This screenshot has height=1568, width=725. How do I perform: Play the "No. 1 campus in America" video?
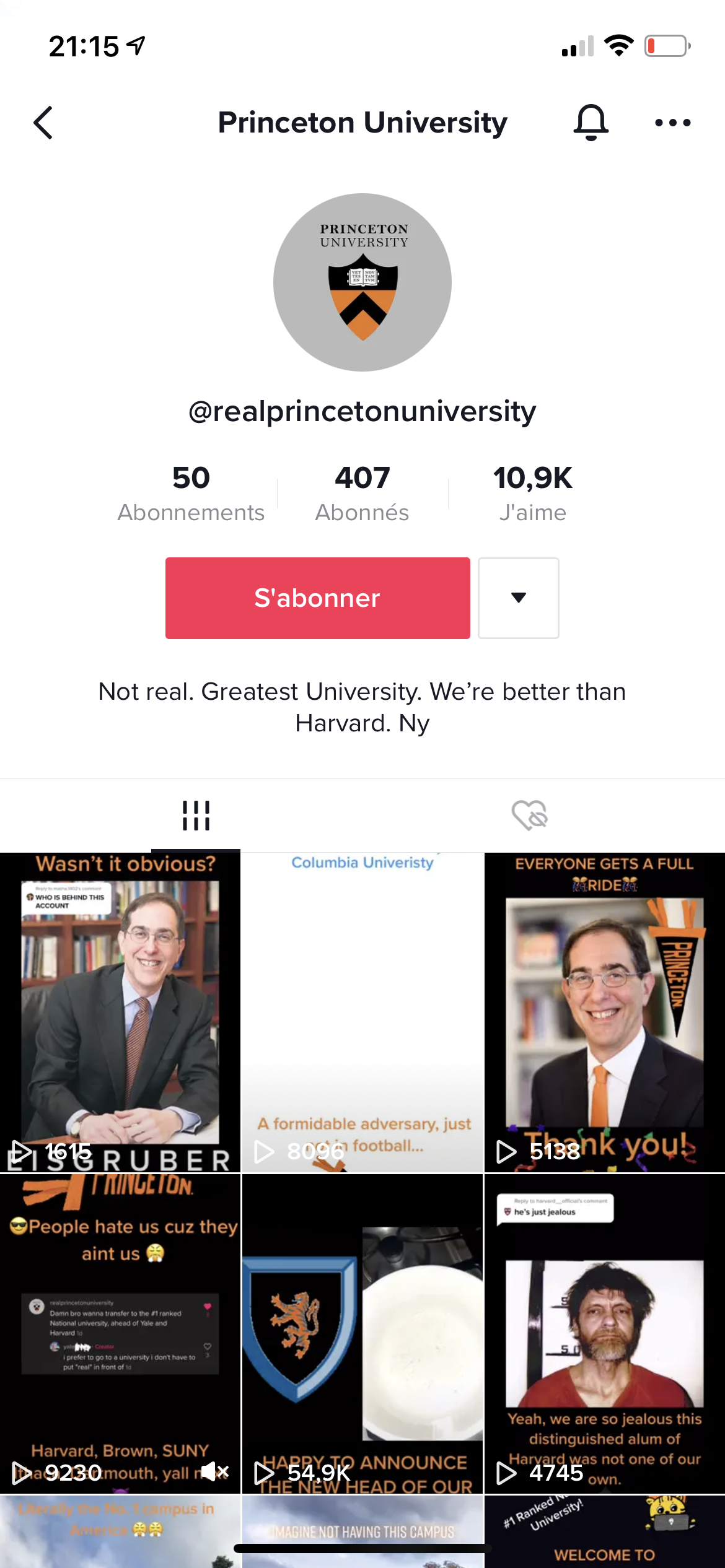coord(120,1531)
